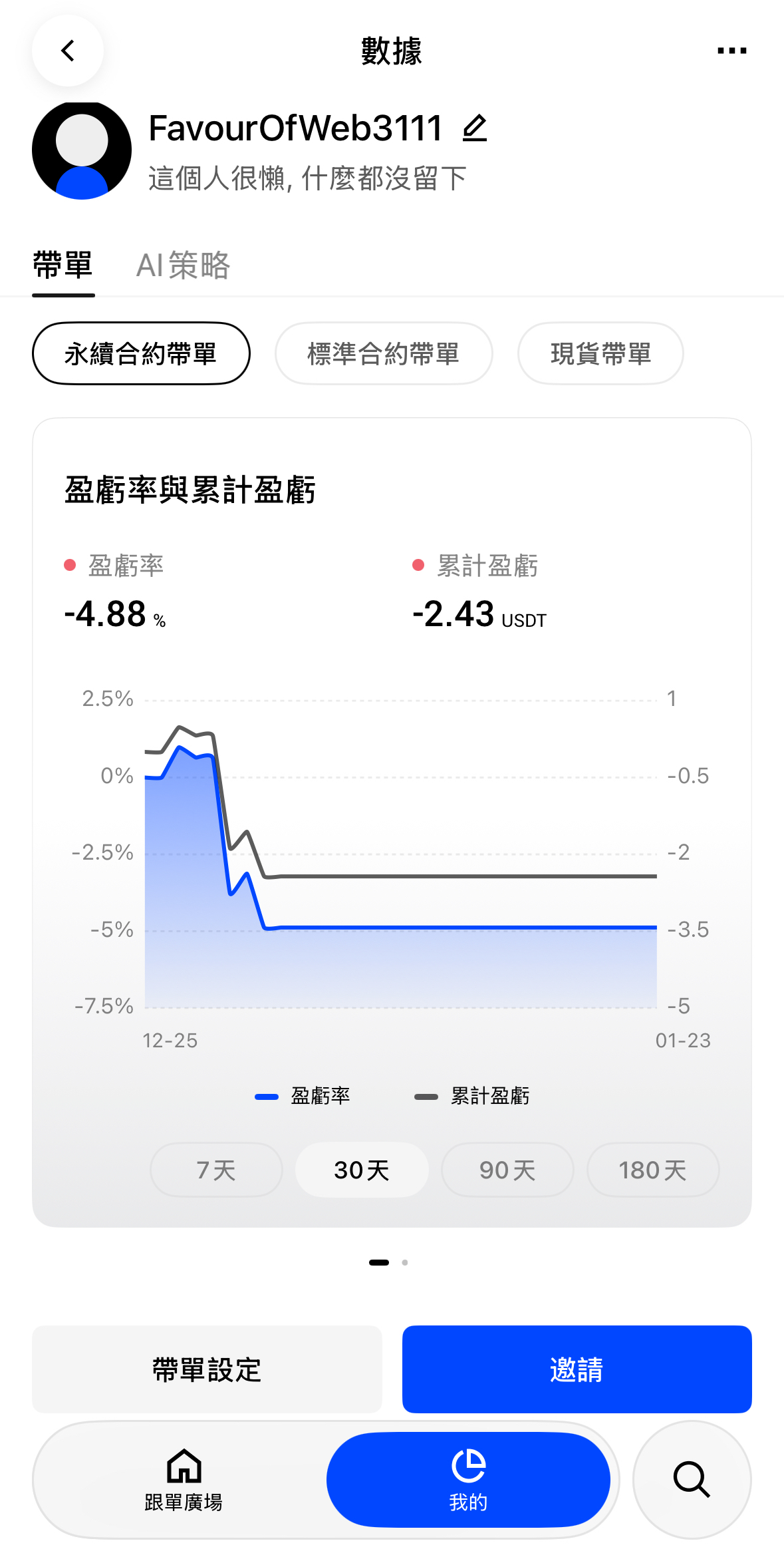
Task: Switch to the AI策略 tab
Action: [183, 265]
